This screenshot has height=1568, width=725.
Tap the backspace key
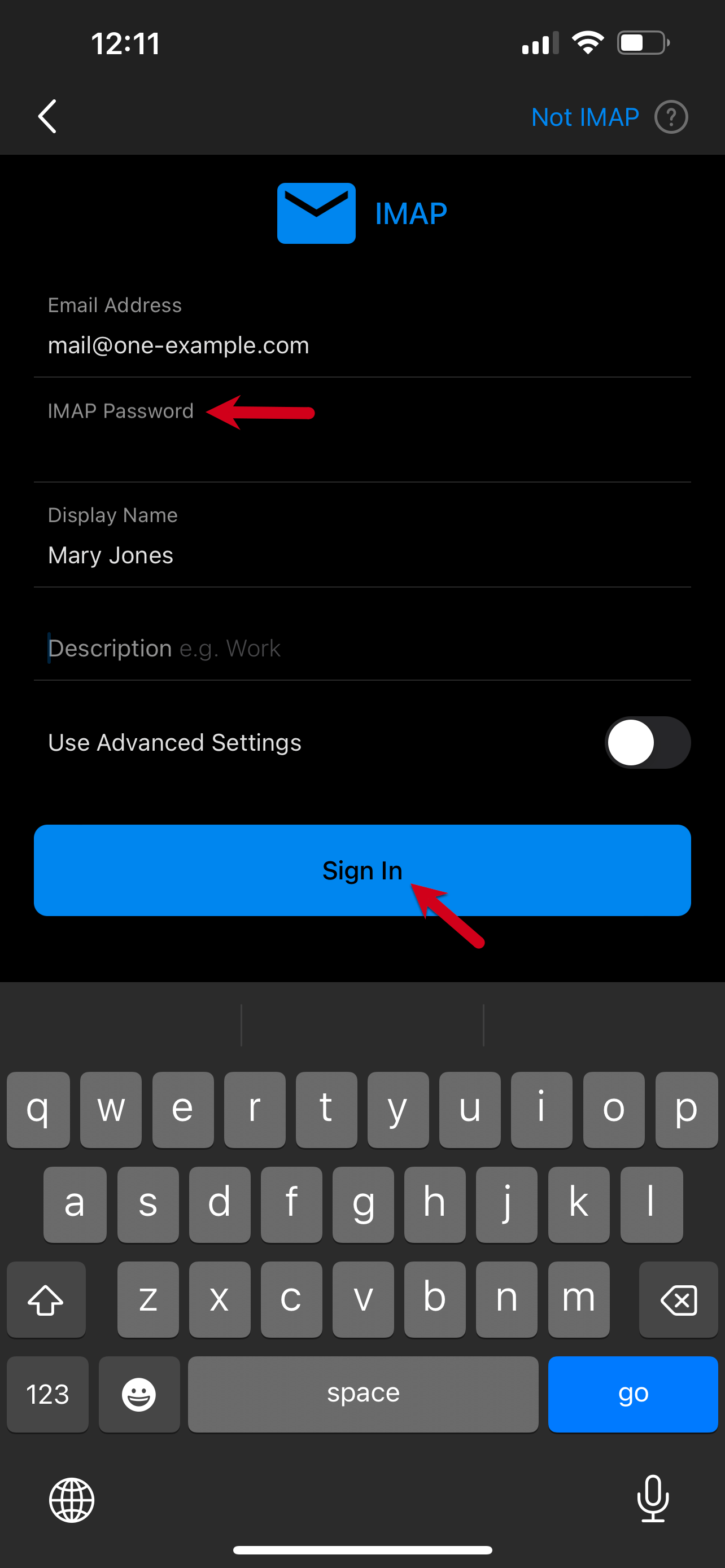click(x=678, y=1299)
